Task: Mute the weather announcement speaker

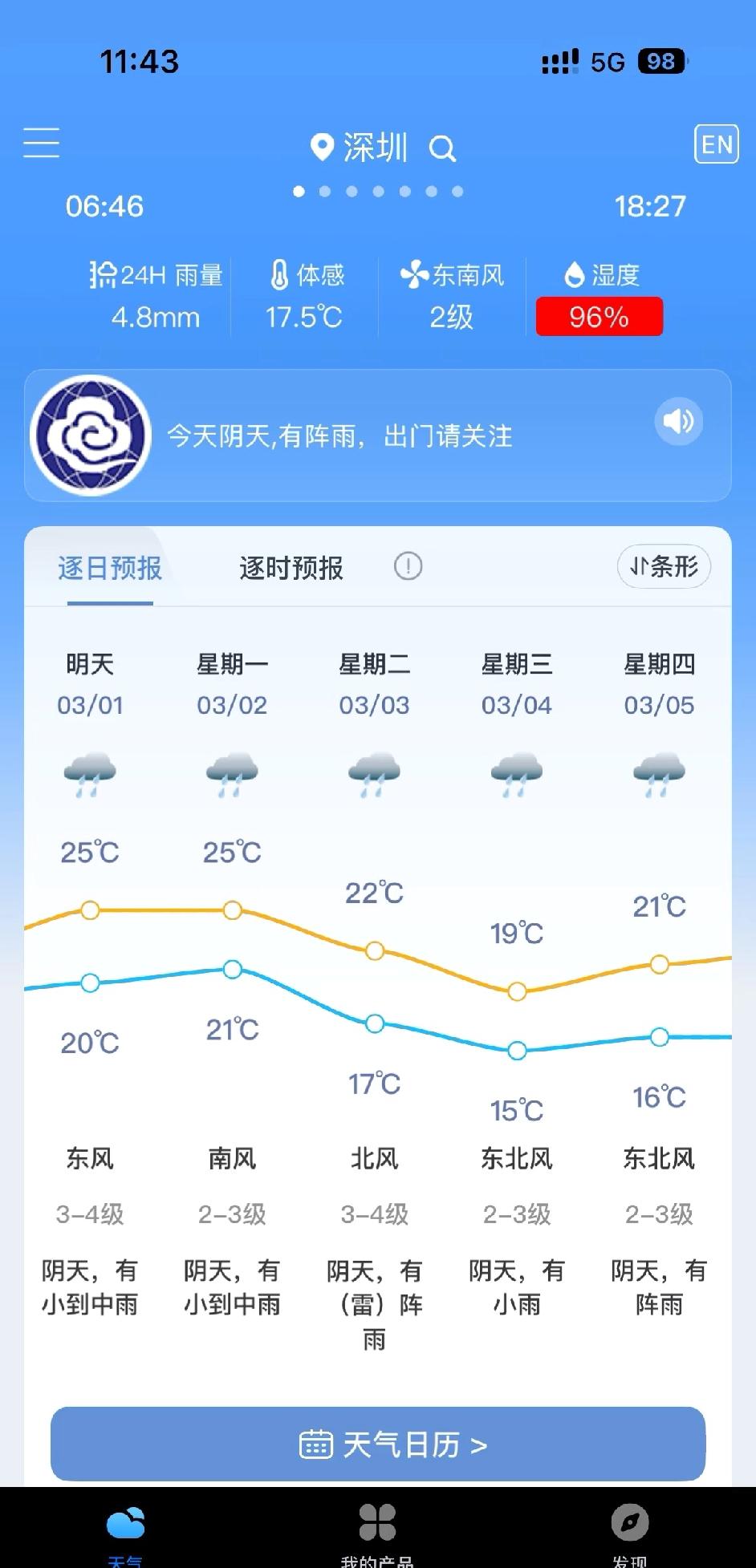Action: [678, 421]
